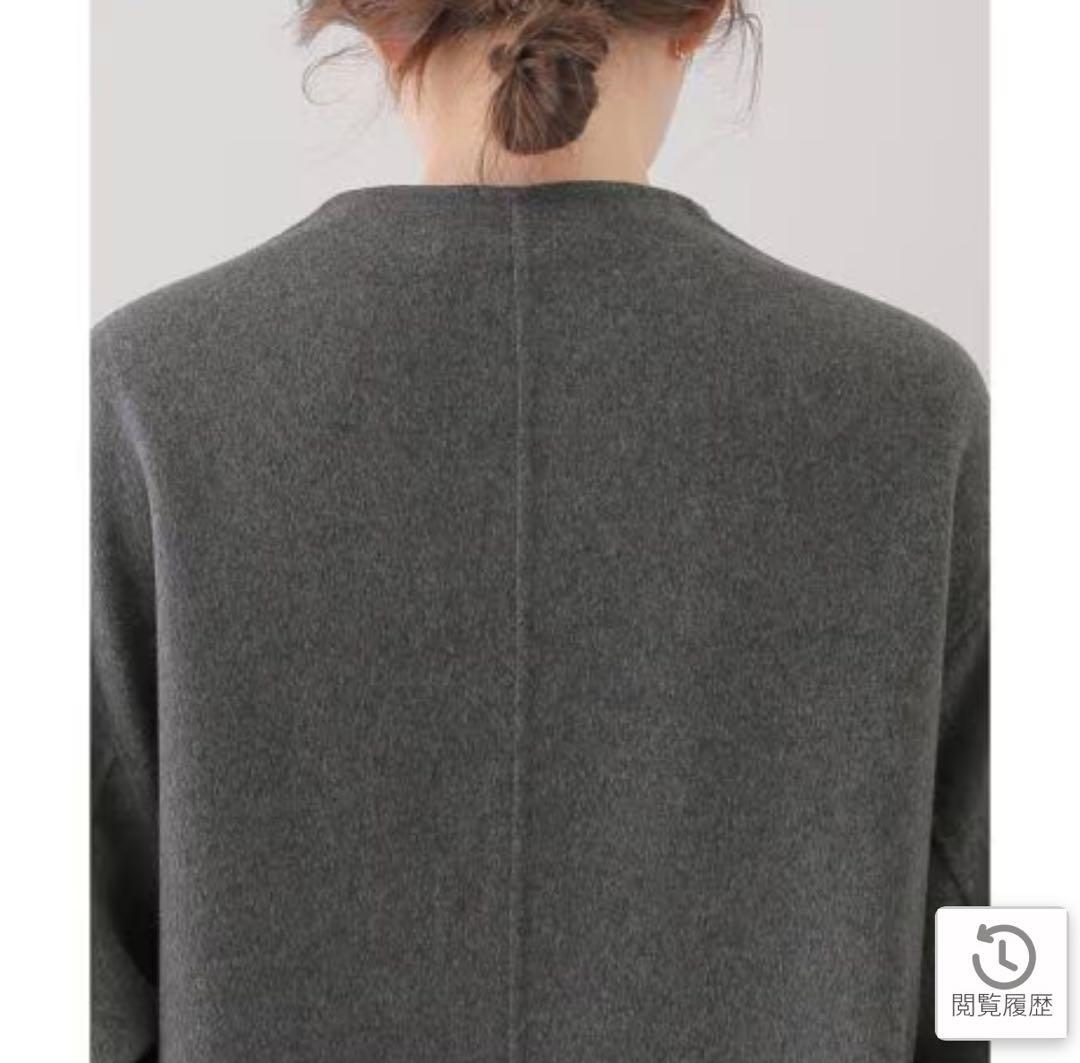Open the 閲覧履歴 browsing history button
The width and height of the screenshot is (1080, 1063).
pos(1002,974)
